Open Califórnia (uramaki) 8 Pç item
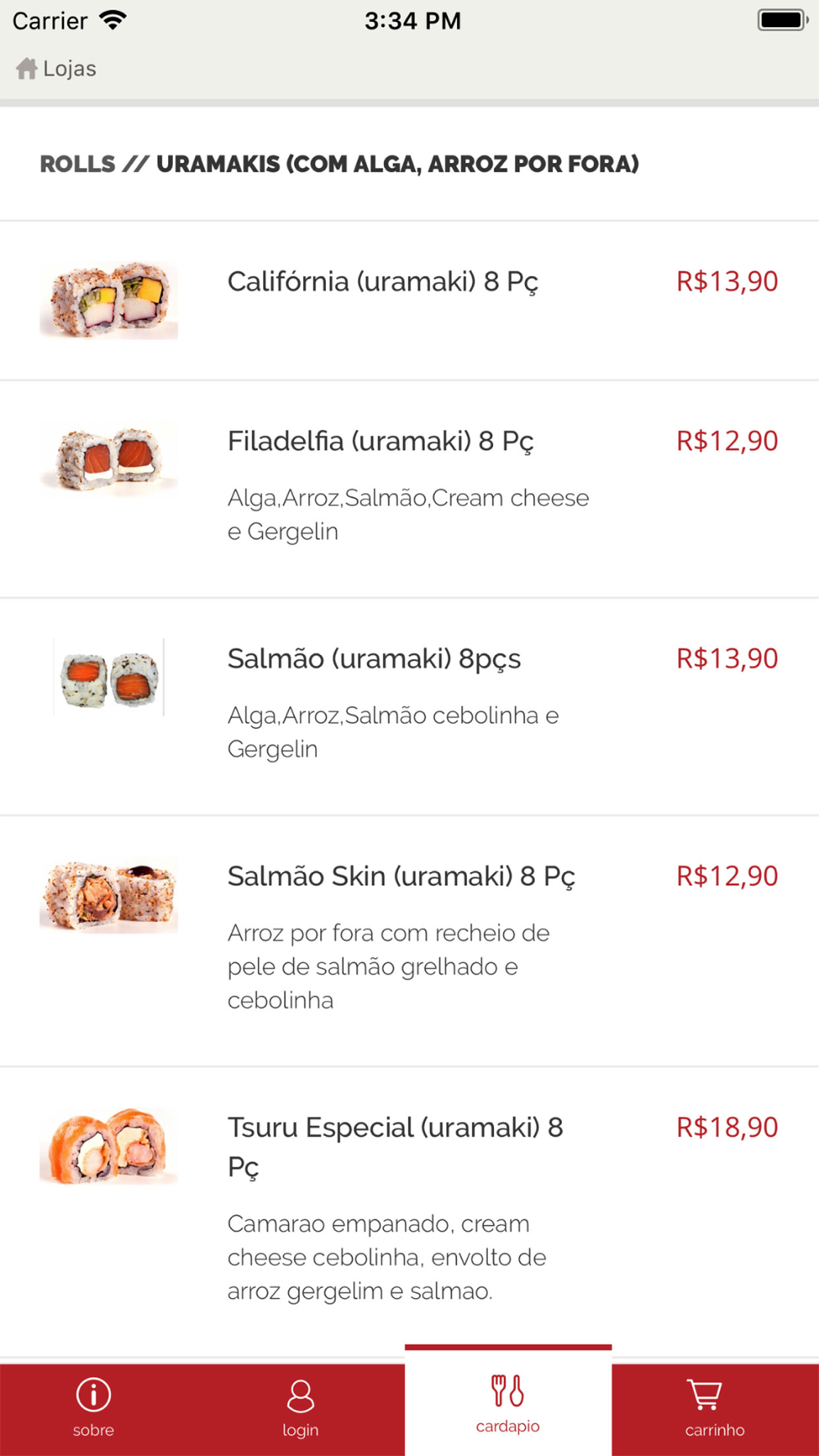The width and height of the screenshot is (819, 1456). click(409, 301)
